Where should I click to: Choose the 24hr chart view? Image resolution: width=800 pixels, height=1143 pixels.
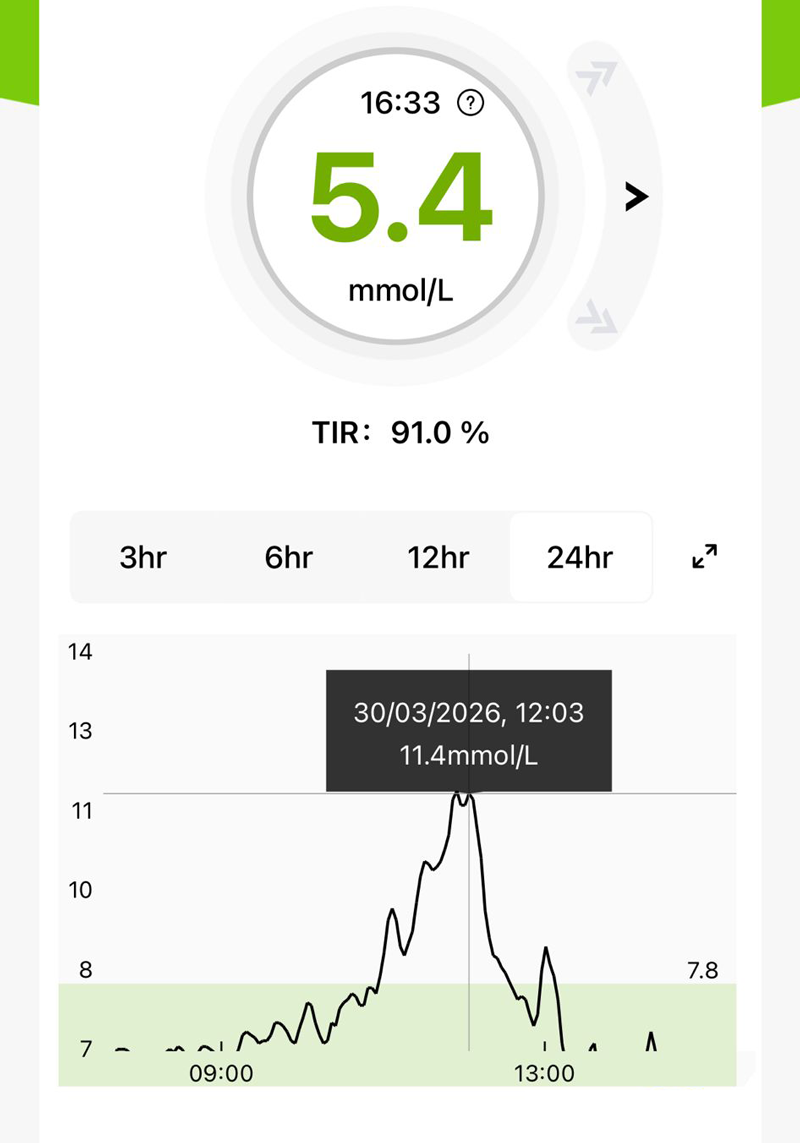[x=580, y=558]
